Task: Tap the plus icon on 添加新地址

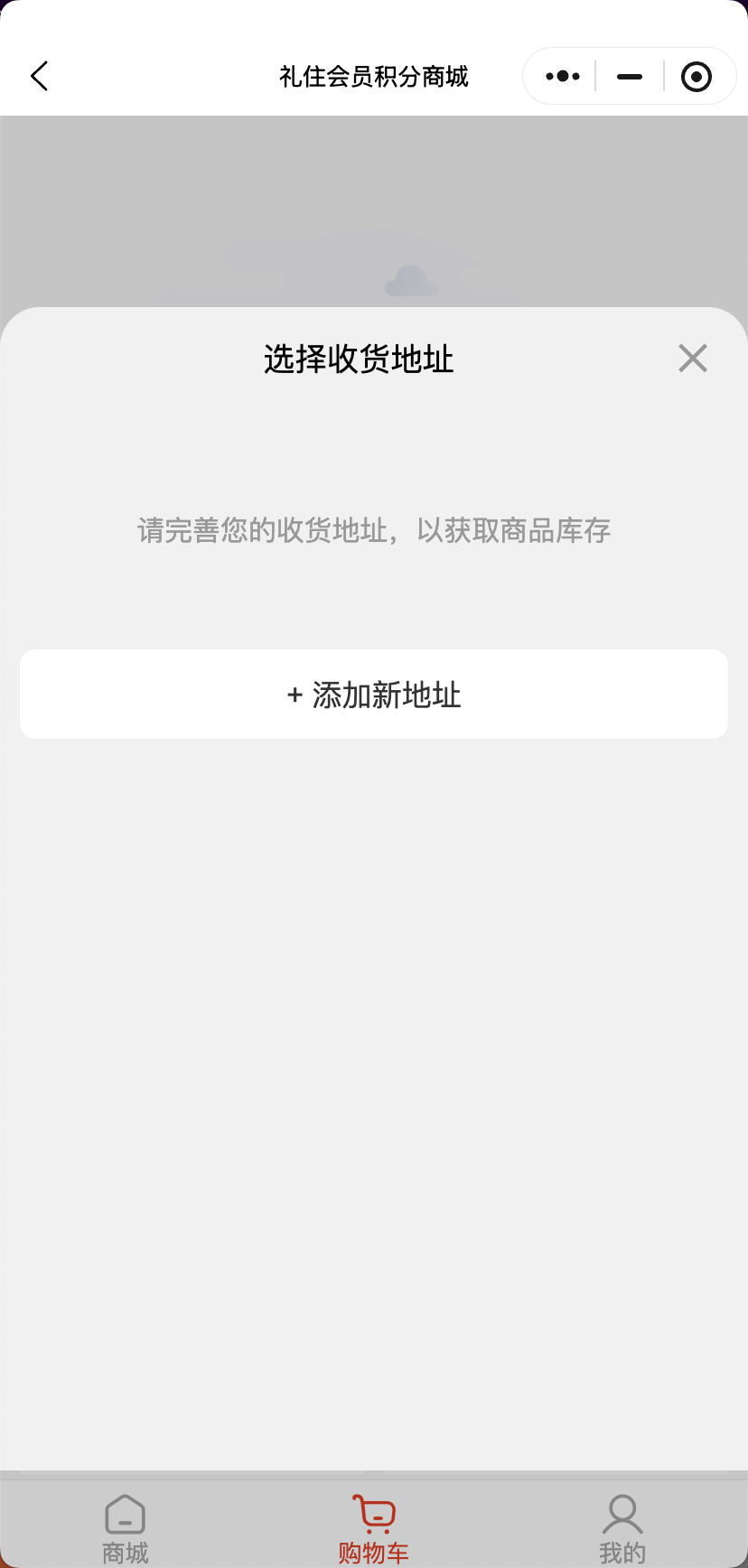Action: tap(294, 695)
